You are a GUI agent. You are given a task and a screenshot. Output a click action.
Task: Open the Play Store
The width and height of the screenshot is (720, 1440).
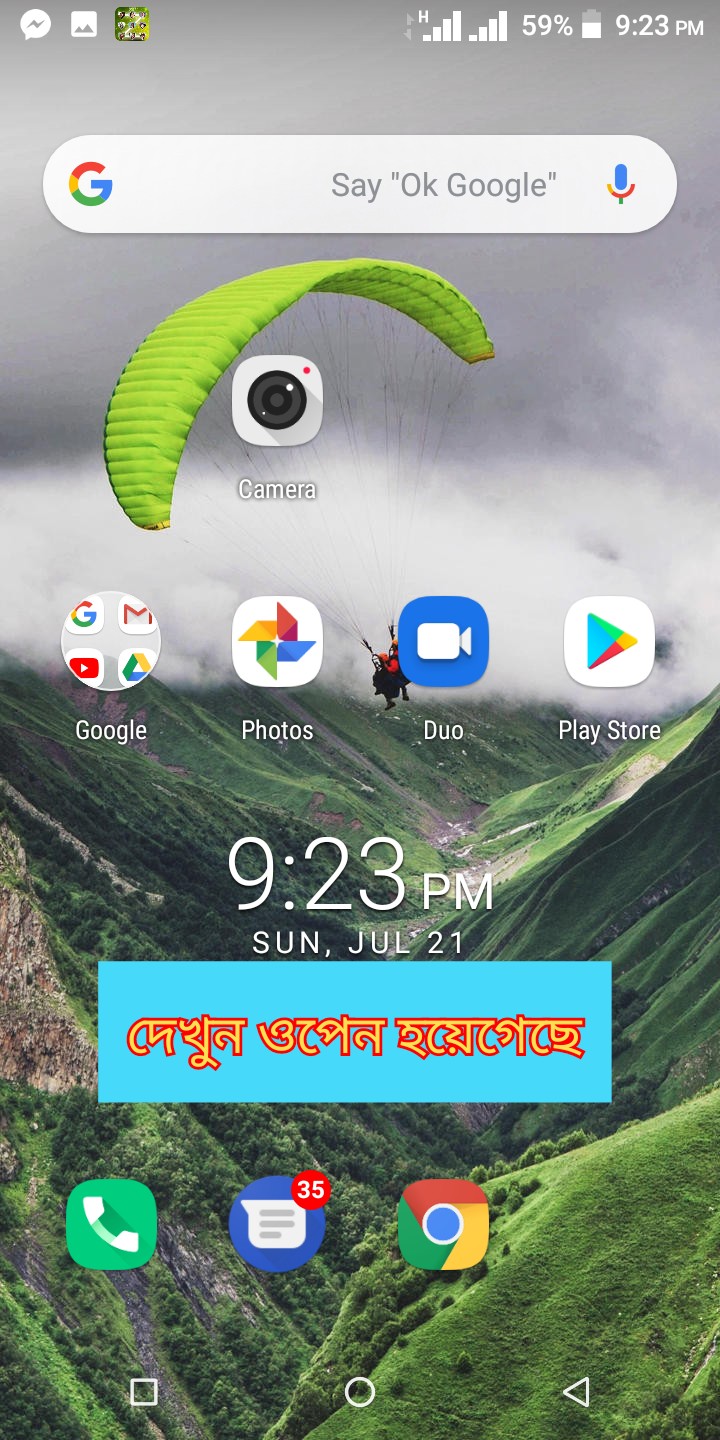click(x=609, y=642)
